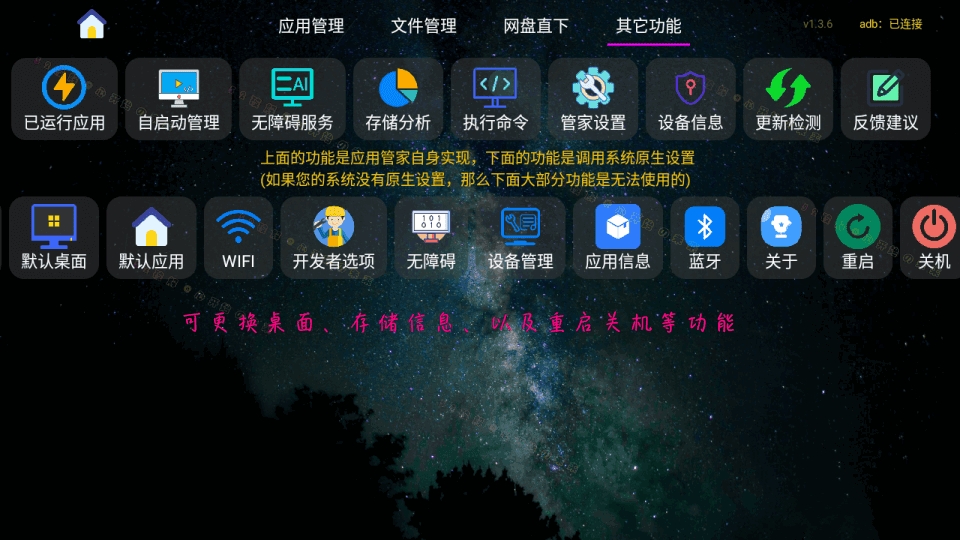The image size is (960, 540).
Task: Open 开发者选项 developer options
Action: click(x=333, y=237)
